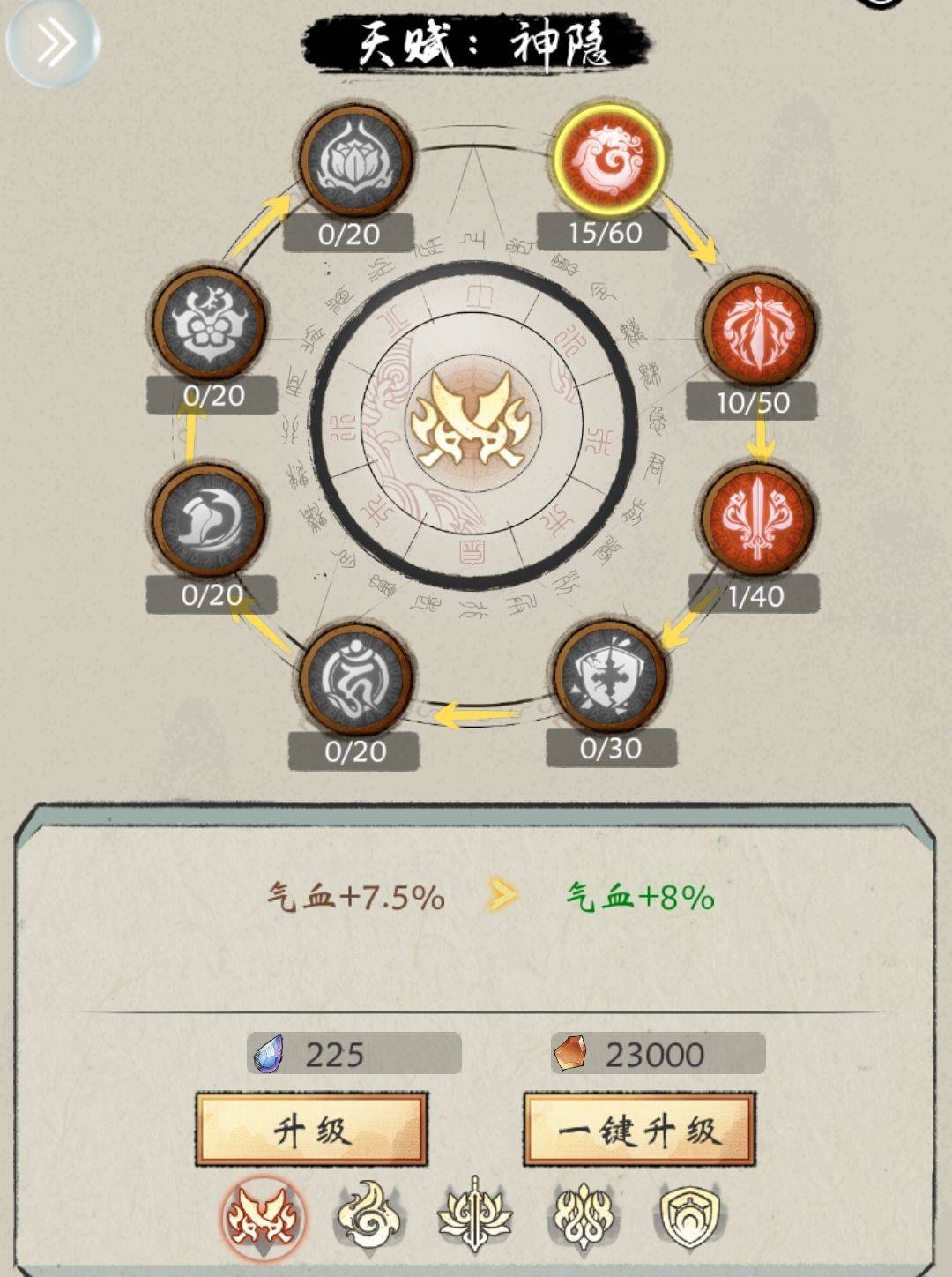This screenshot has width=952, height=1277.
Task: Switch to the sword lotus talent tab
Action: 475,1217
